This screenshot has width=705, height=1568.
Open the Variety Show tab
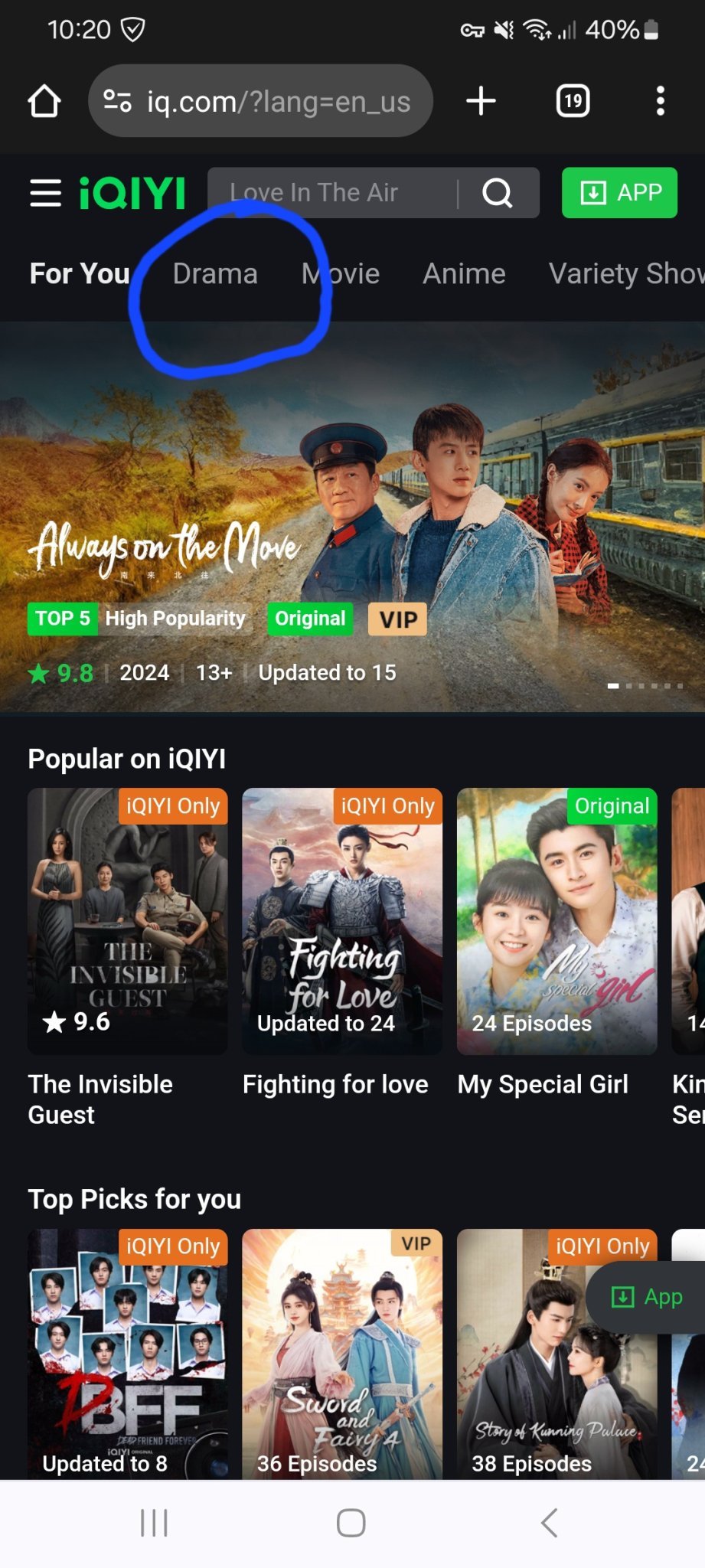(624, 274)
